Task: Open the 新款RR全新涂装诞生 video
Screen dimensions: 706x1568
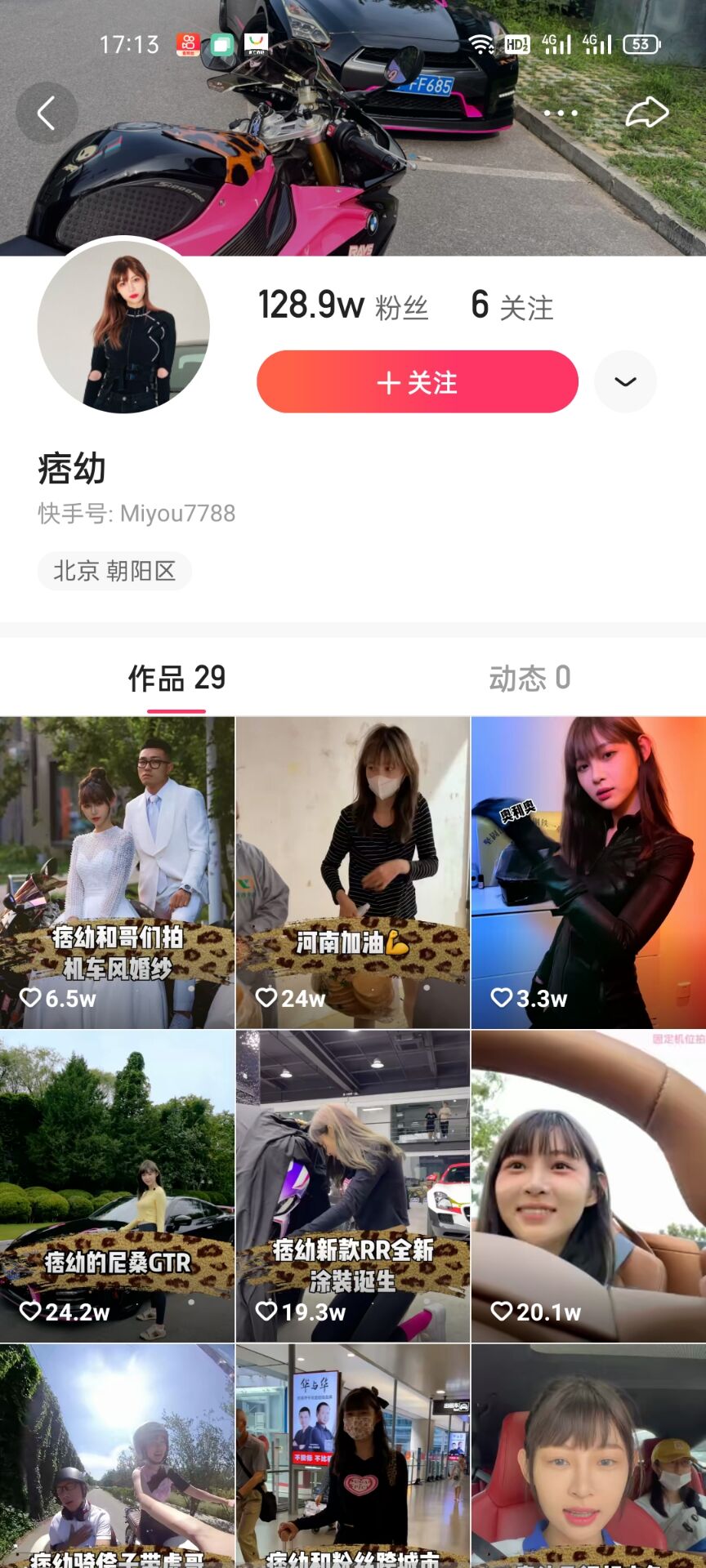Action: tap(353, 1186)
